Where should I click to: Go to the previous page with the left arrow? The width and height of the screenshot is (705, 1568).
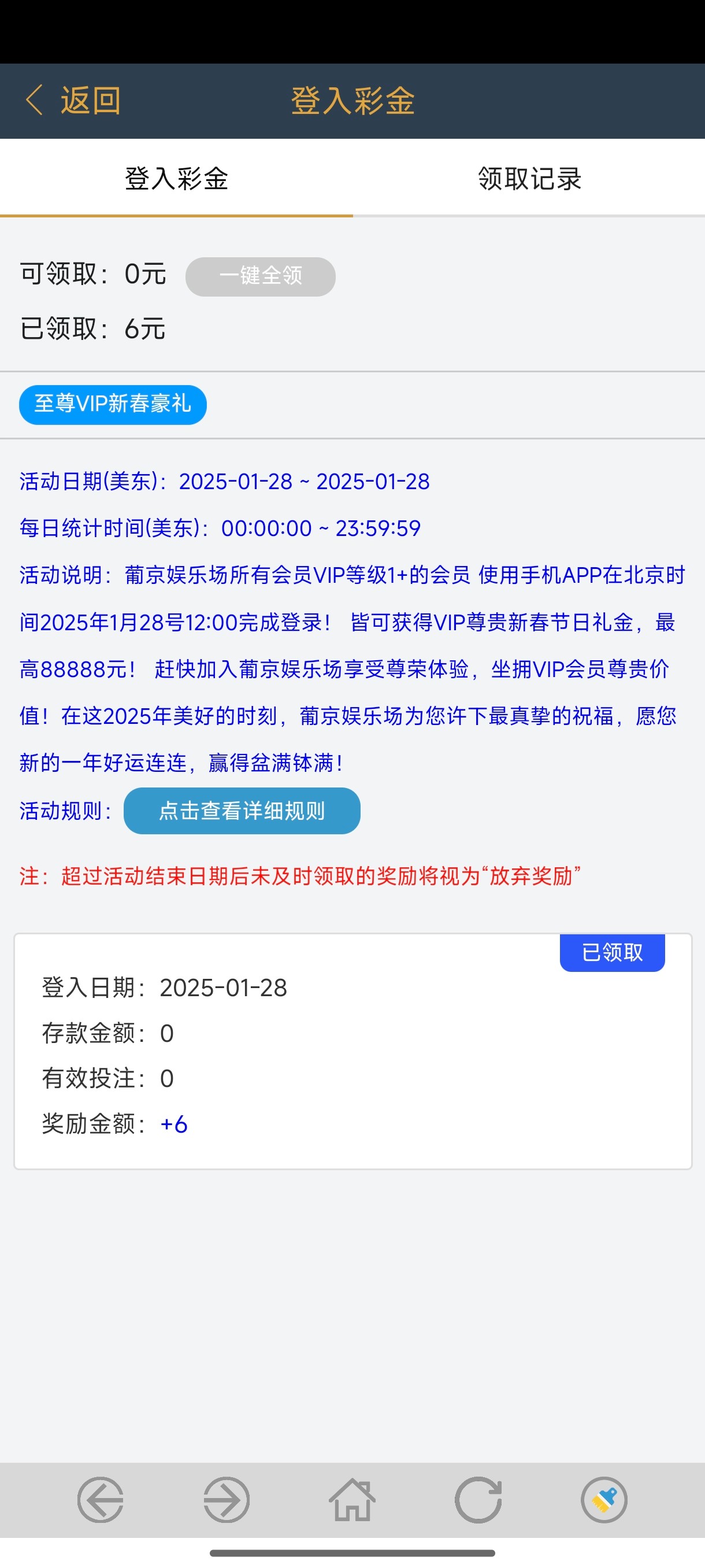(x=101, y=1500)
